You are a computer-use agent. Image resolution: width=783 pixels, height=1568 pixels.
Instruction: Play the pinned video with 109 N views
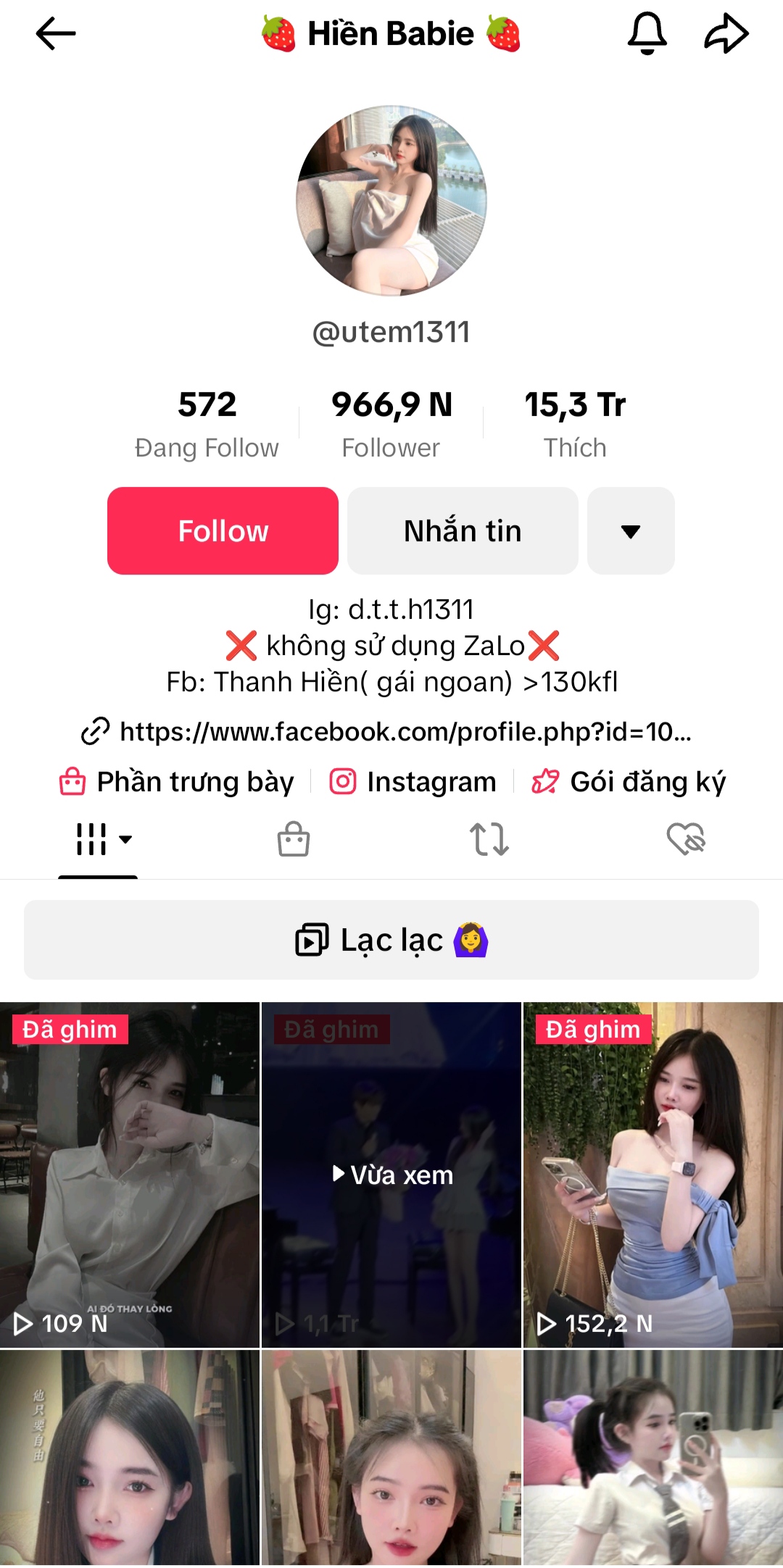[130, 1174]
